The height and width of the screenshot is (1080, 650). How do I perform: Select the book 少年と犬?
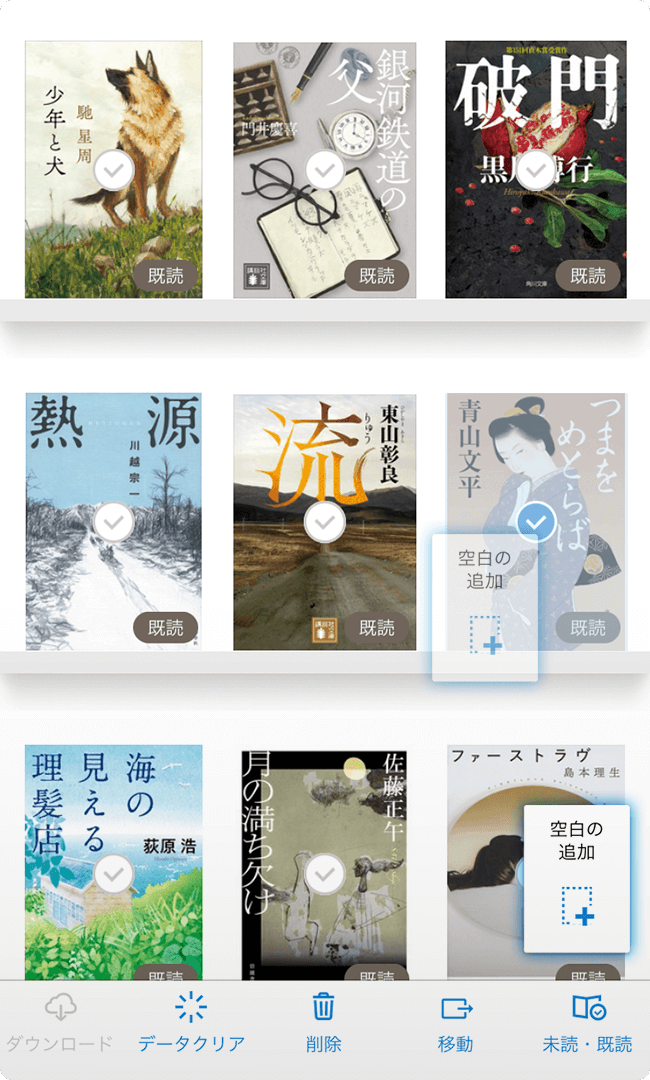point(114,171)
